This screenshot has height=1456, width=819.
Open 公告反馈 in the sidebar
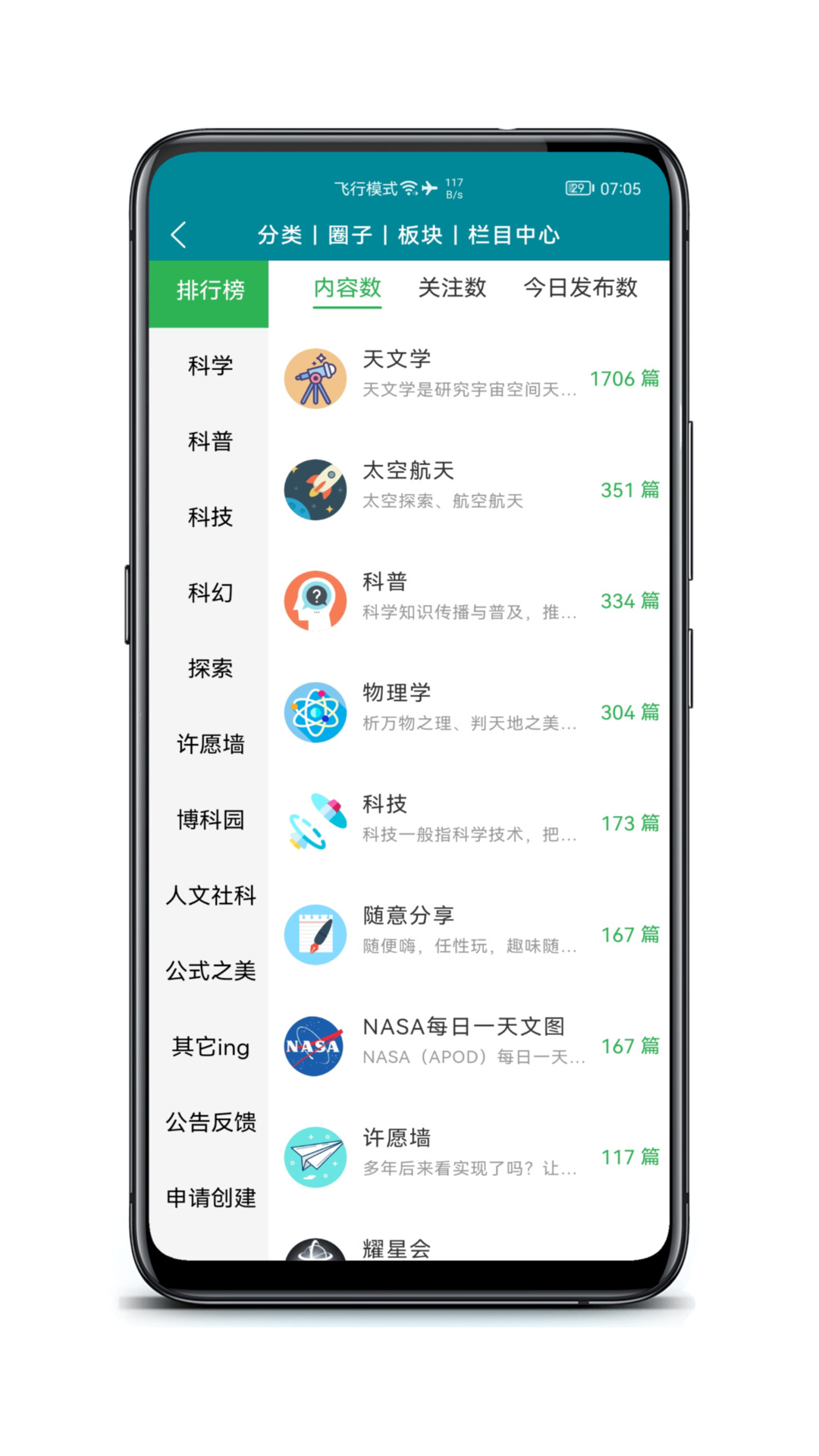click(209, 1122)
